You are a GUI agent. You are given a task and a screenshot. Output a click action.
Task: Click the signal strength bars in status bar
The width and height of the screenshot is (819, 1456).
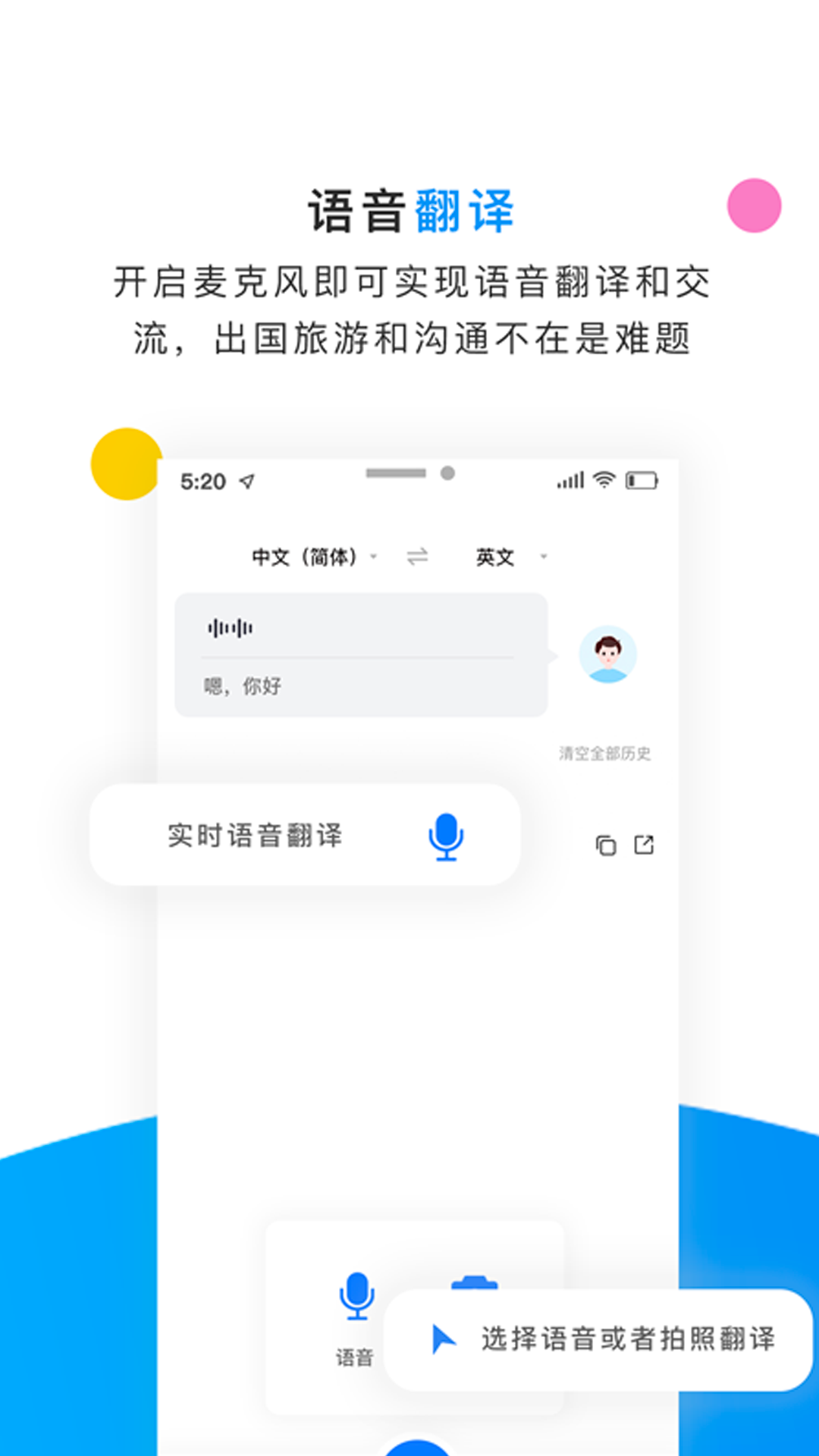[x=569, y=479]
